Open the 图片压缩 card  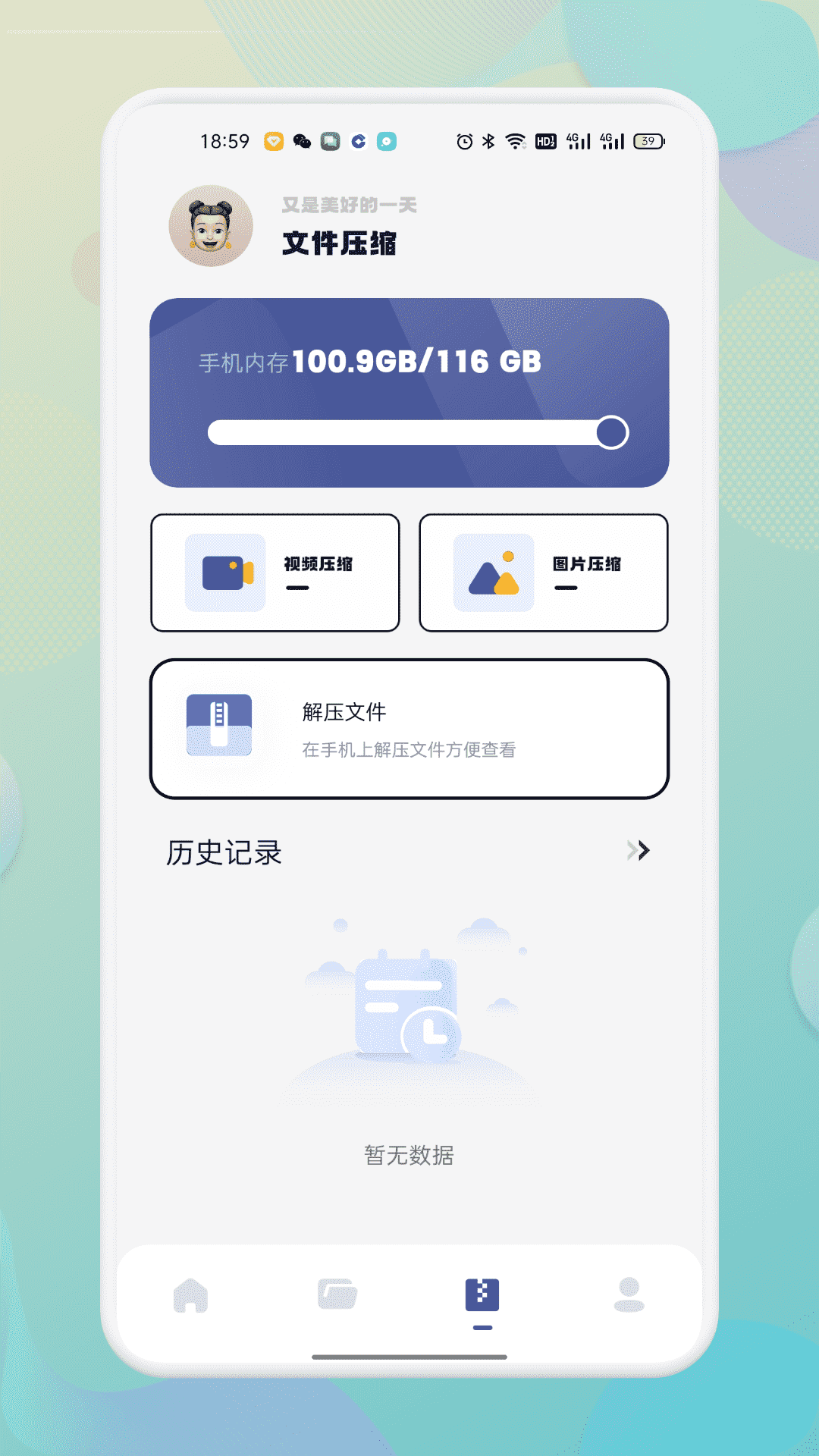click(x=543, y=573)
